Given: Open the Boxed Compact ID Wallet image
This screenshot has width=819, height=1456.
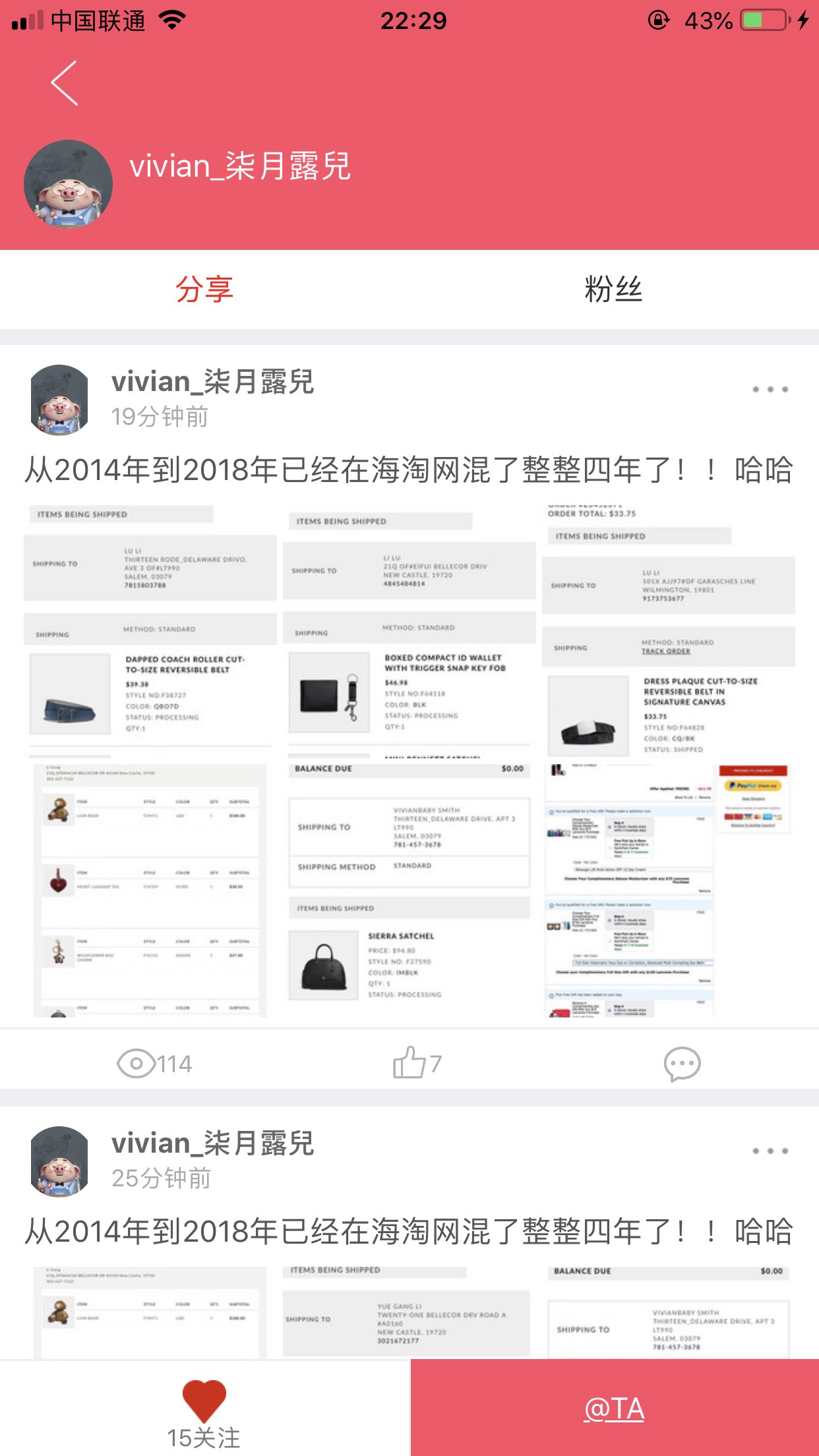Looking at the screenshot, I should [409, 630].
